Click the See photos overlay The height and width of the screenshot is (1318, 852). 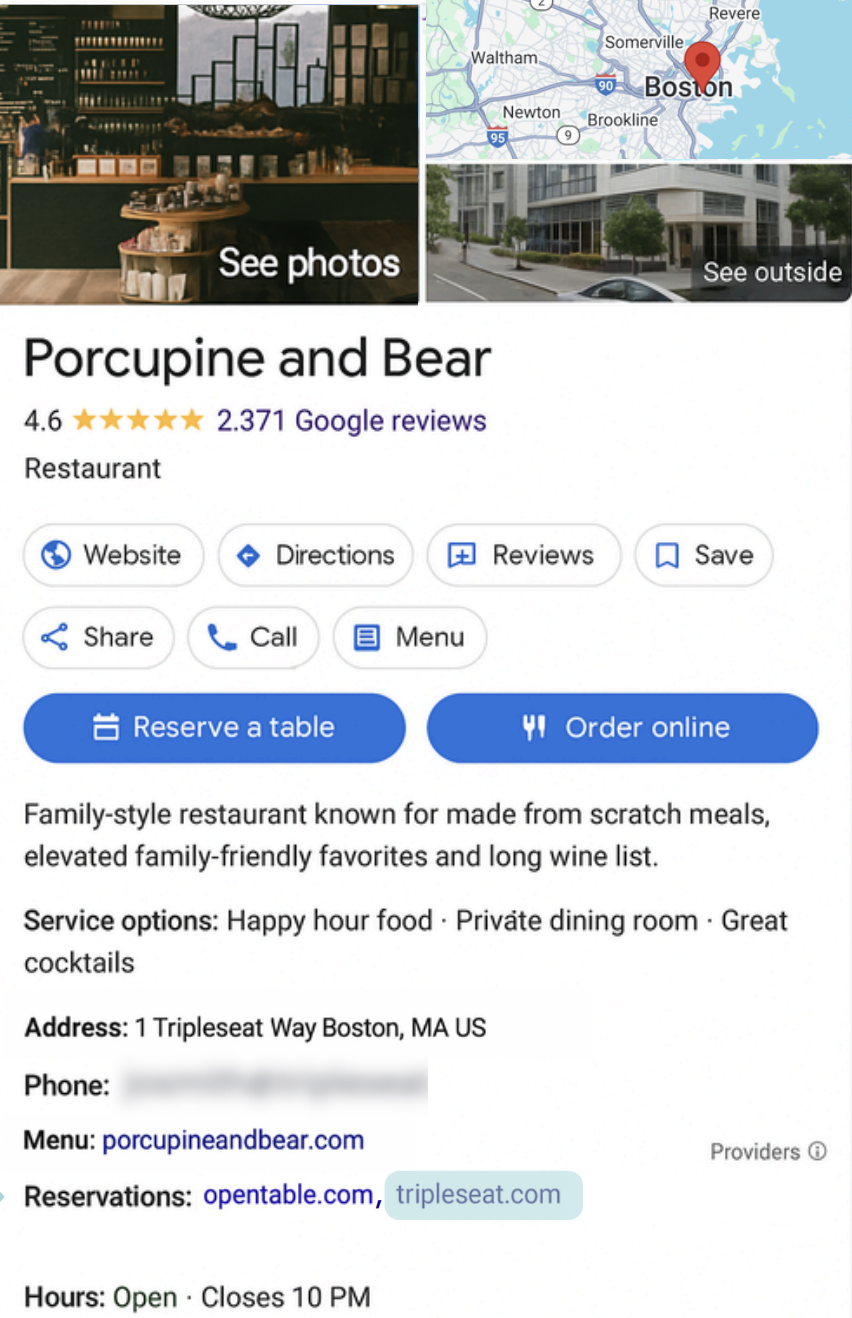(x=309, y=263)
